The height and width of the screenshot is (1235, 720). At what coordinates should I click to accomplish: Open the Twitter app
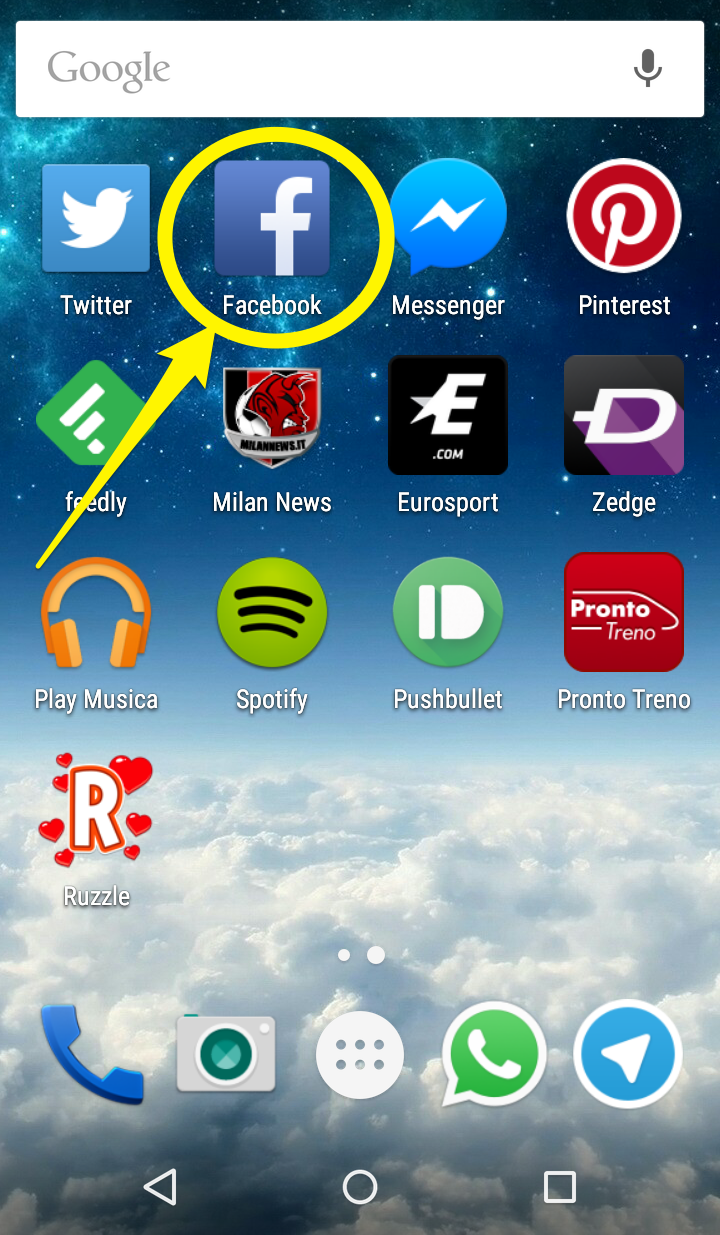click(96, 219)
